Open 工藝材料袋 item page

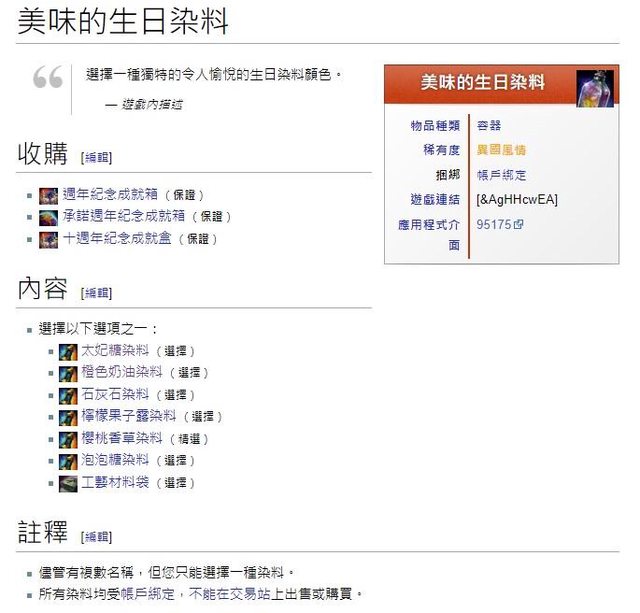tap(115, 482)
